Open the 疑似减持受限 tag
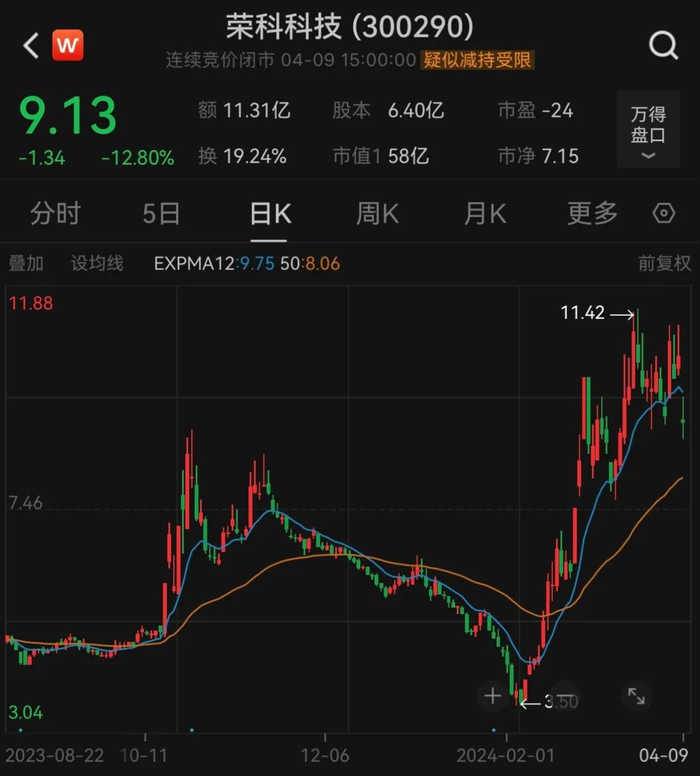This screenshot has width=700, height=776. (x=479, y=60)
